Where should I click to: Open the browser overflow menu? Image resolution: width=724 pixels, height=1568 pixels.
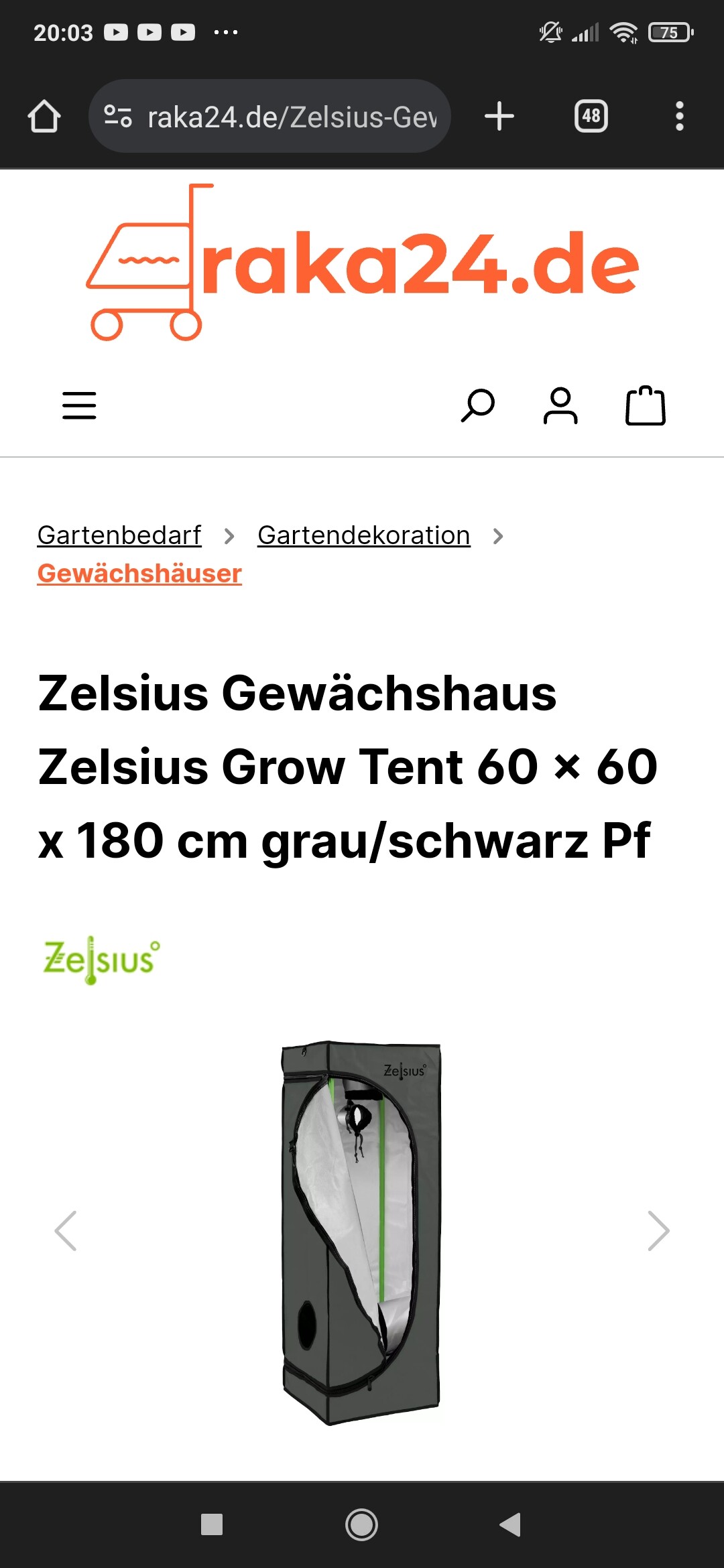point(680,117)
